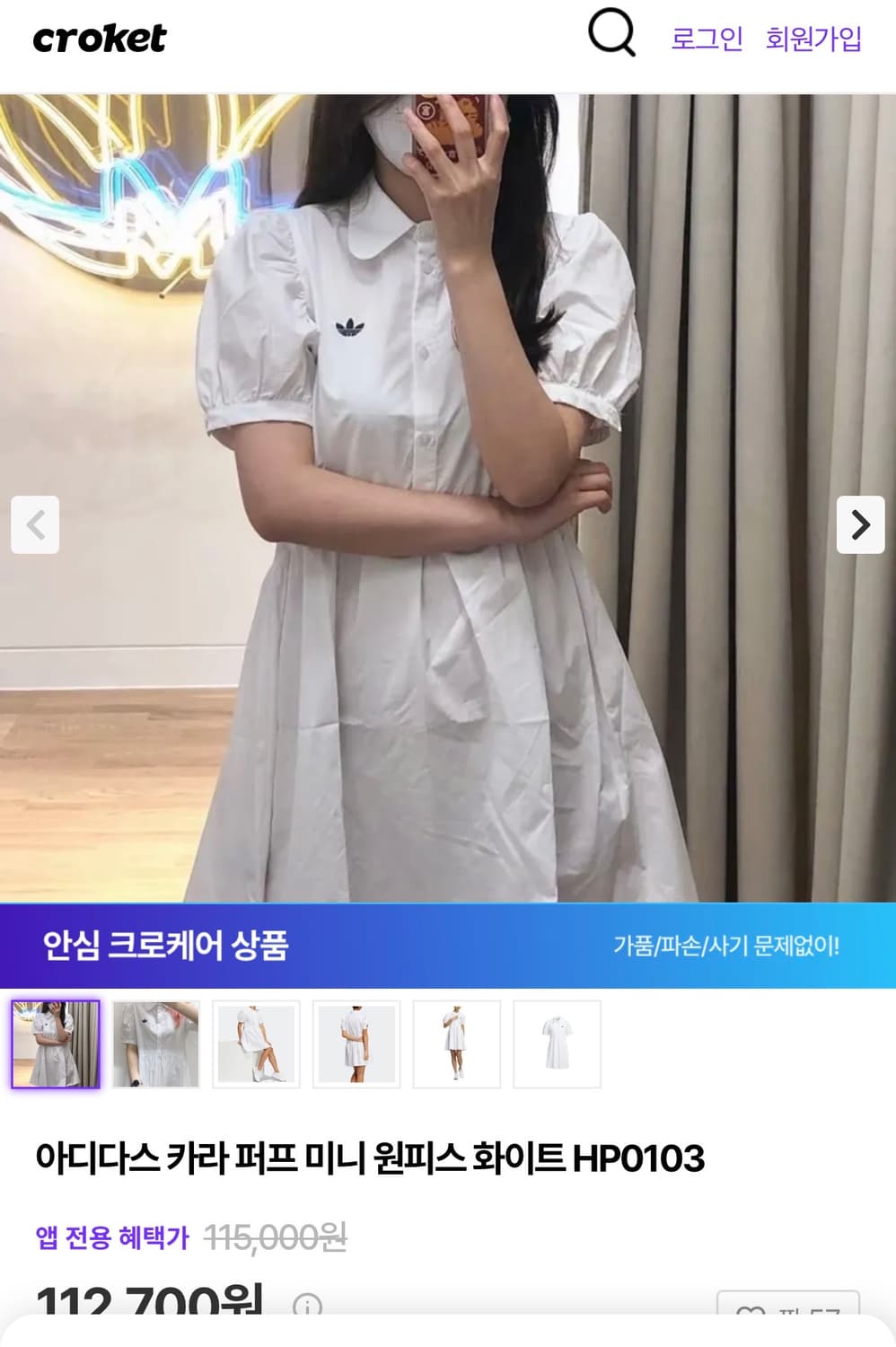Advance carousel with right arrow
This screenshot has width=896, height=1347.
point(861,524)
